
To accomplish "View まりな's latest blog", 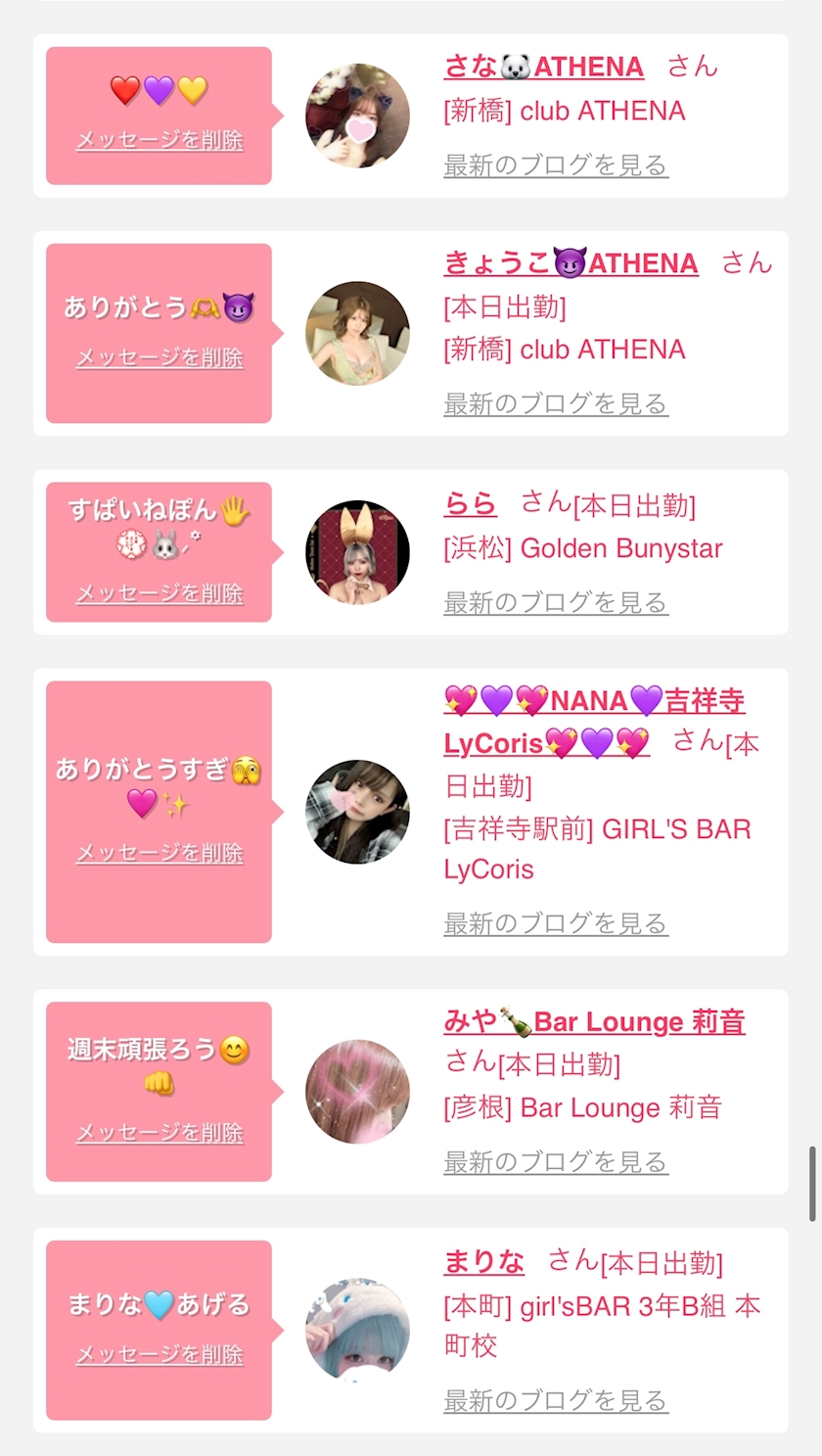I will point(555,1400).
